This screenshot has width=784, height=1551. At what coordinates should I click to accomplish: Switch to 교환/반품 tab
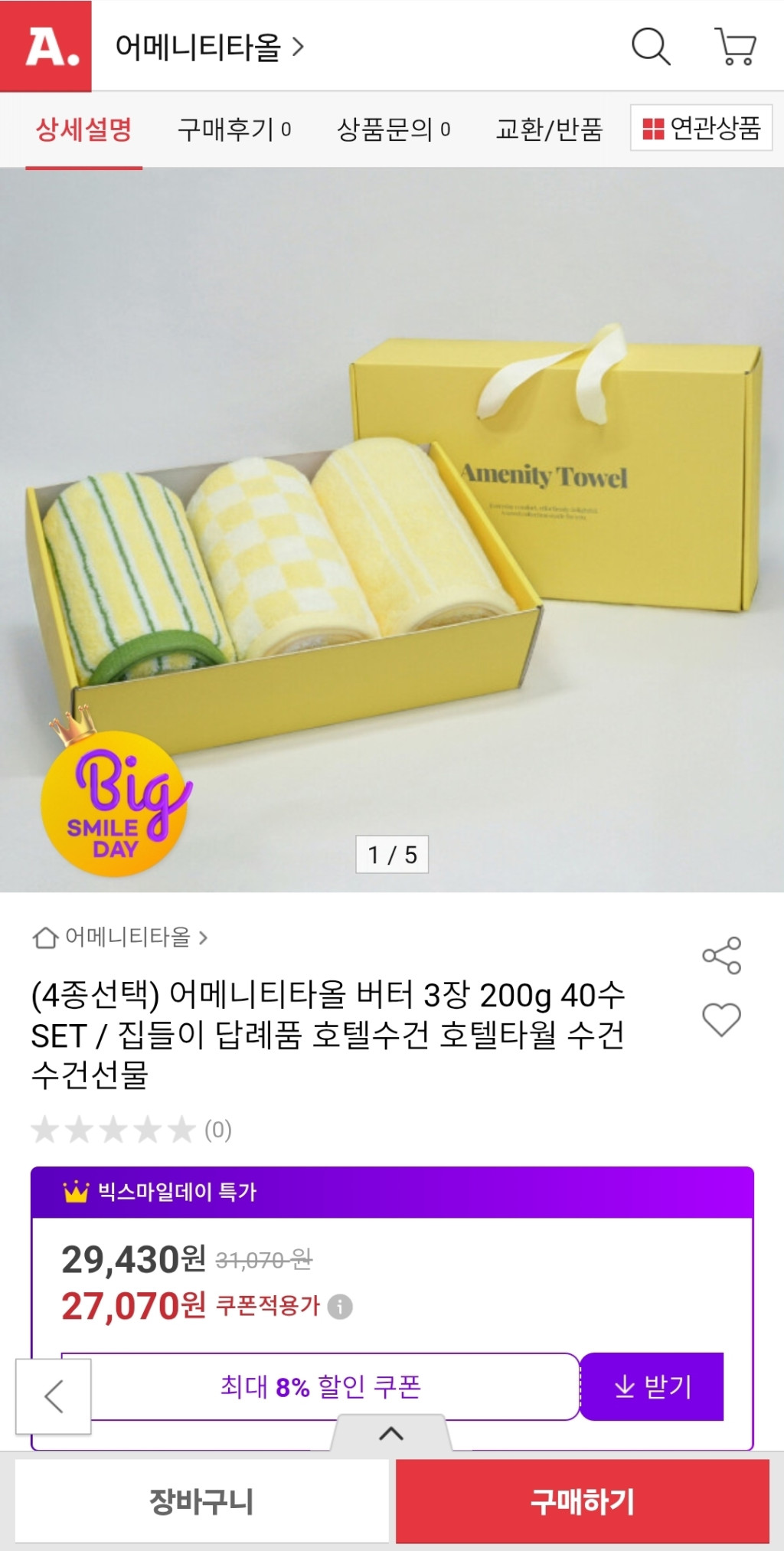coord(549,129)
